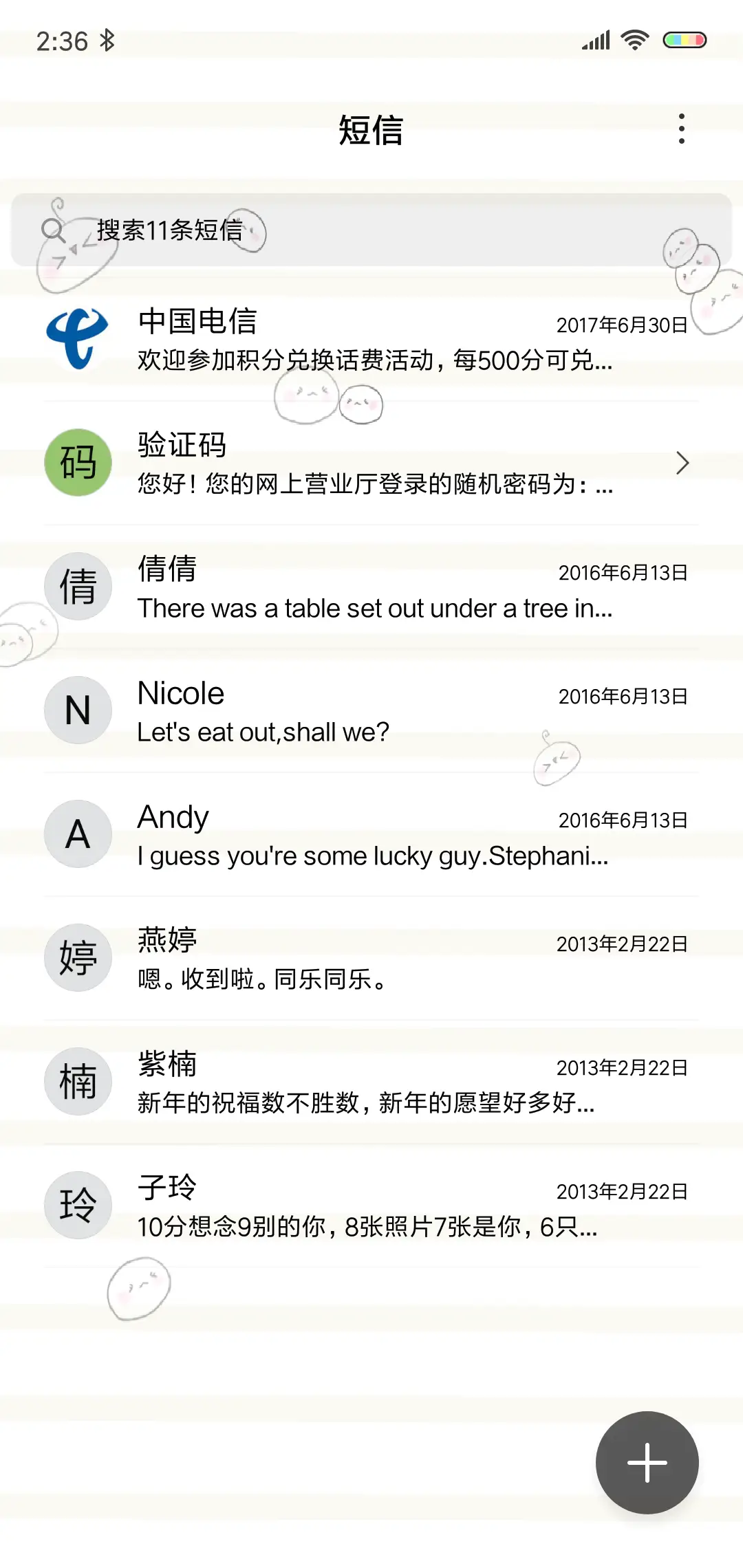Select the 玲 avatar of 子玲
Viewport: 743px width, 1568px height.
click(x=78, y=1205)
